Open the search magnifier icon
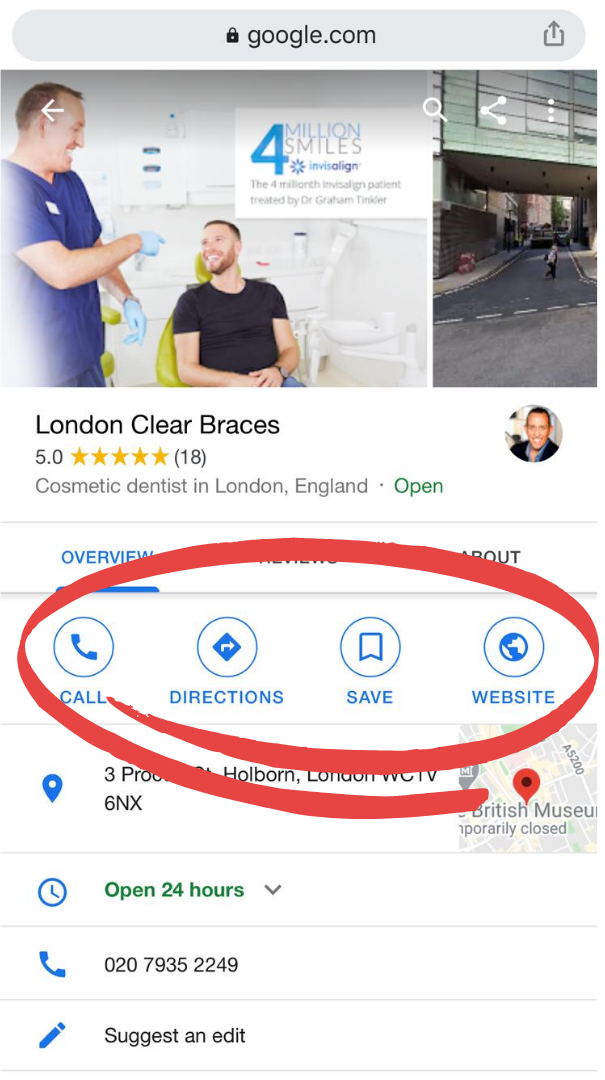605x1080 pixels. (434, 110)
